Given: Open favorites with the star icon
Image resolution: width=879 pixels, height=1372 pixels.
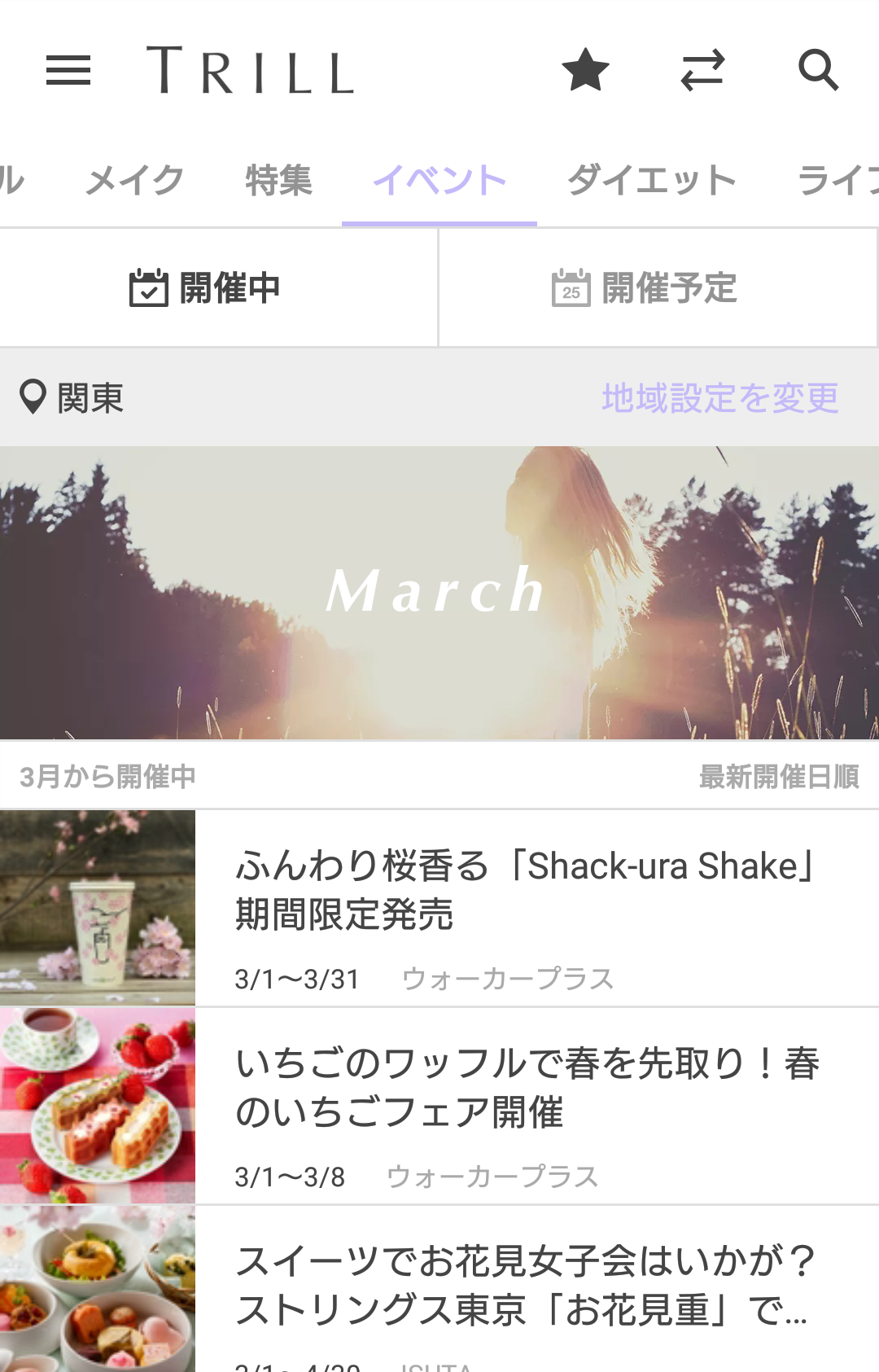Looking at the screenshot, I should [x=585, y=70].
